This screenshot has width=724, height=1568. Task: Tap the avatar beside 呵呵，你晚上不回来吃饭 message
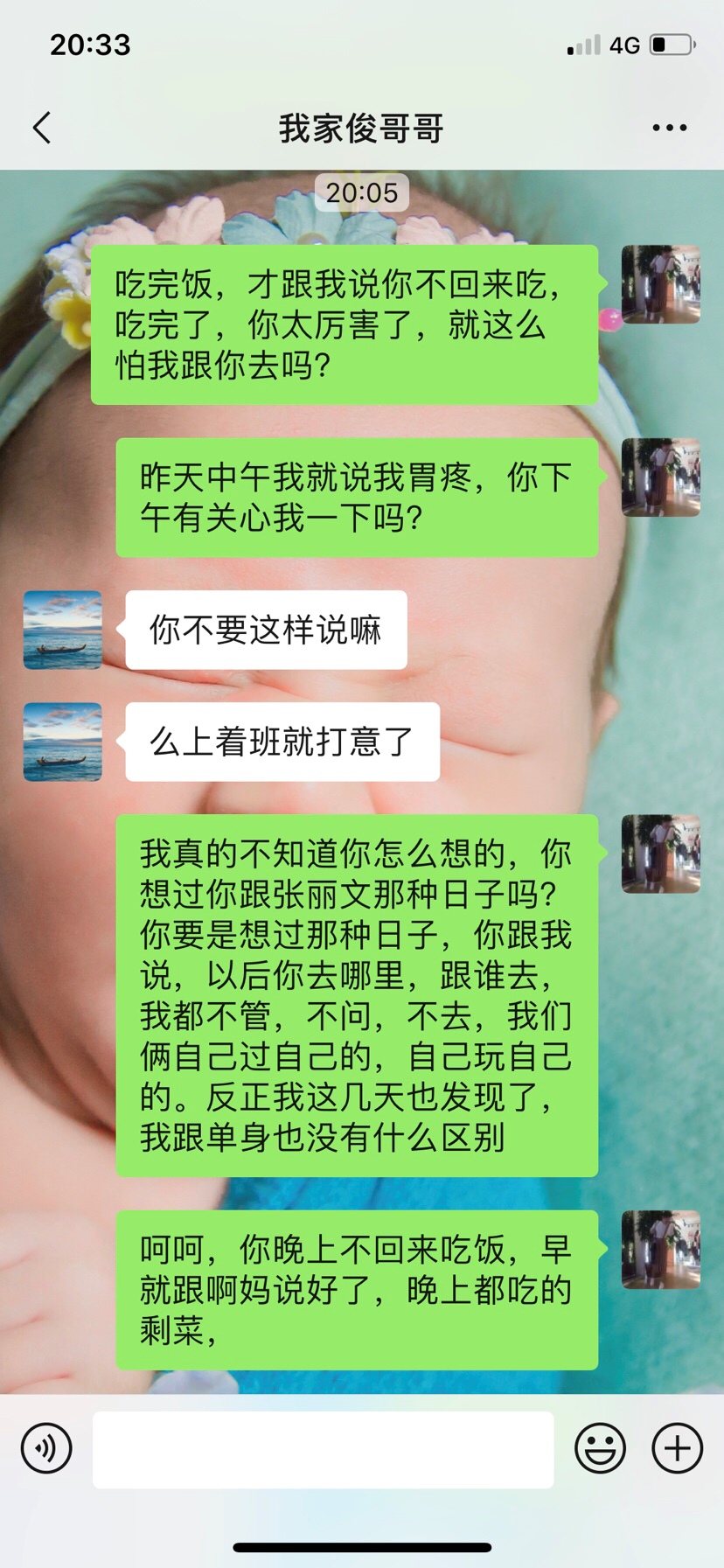(x=660, y=1250)
